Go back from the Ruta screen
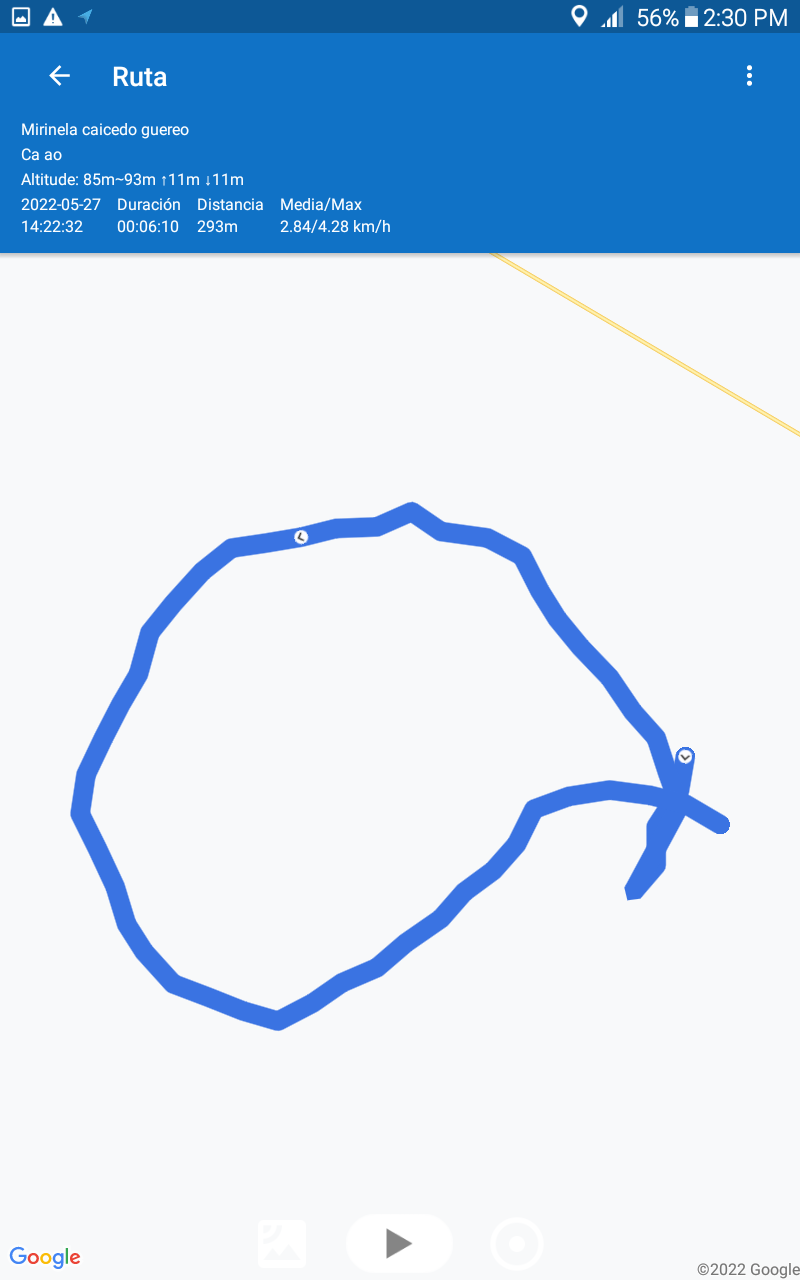Image resolution: width=800 pixels, height=1280 pixels. click(60, 76)
